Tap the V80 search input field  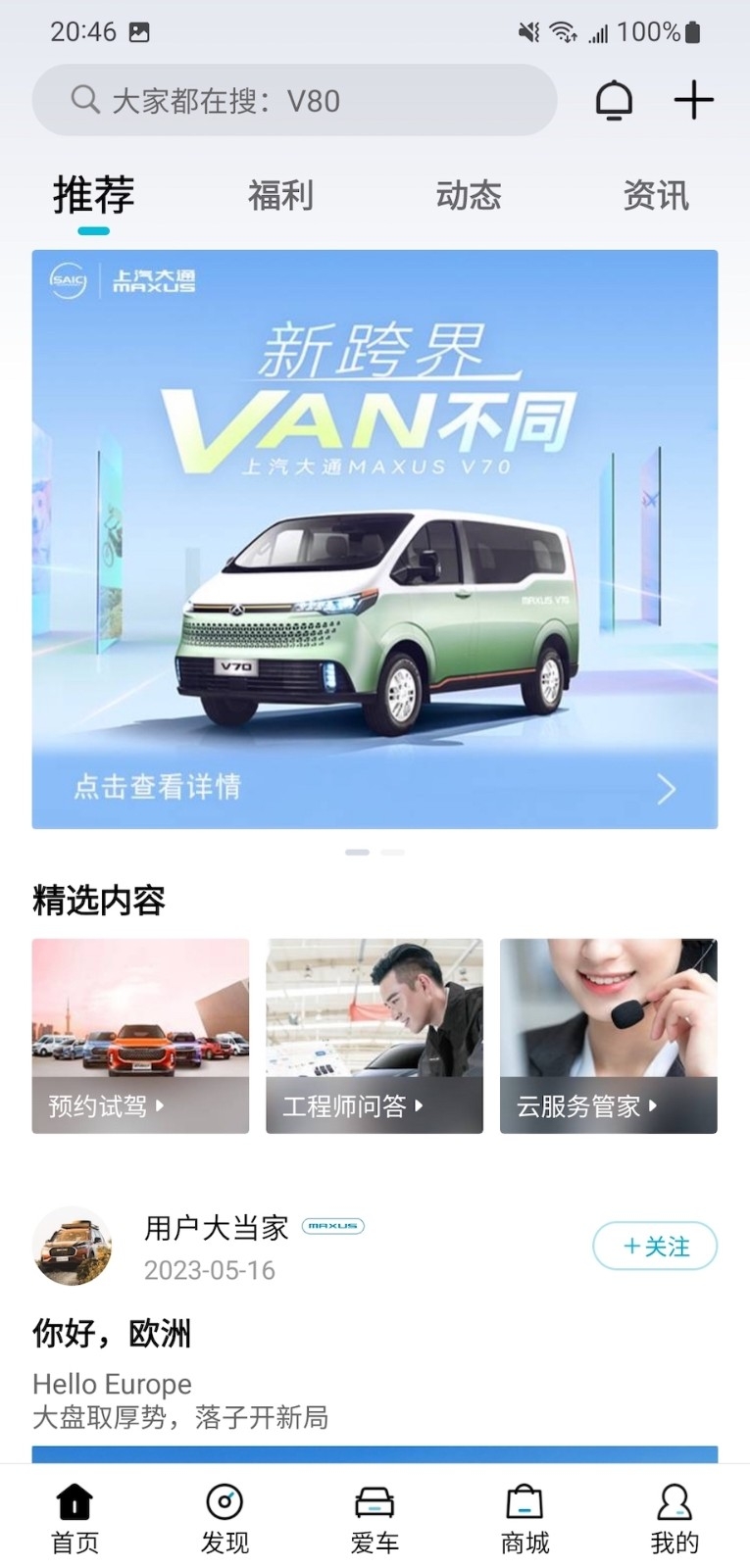click(x=294, y=99)
